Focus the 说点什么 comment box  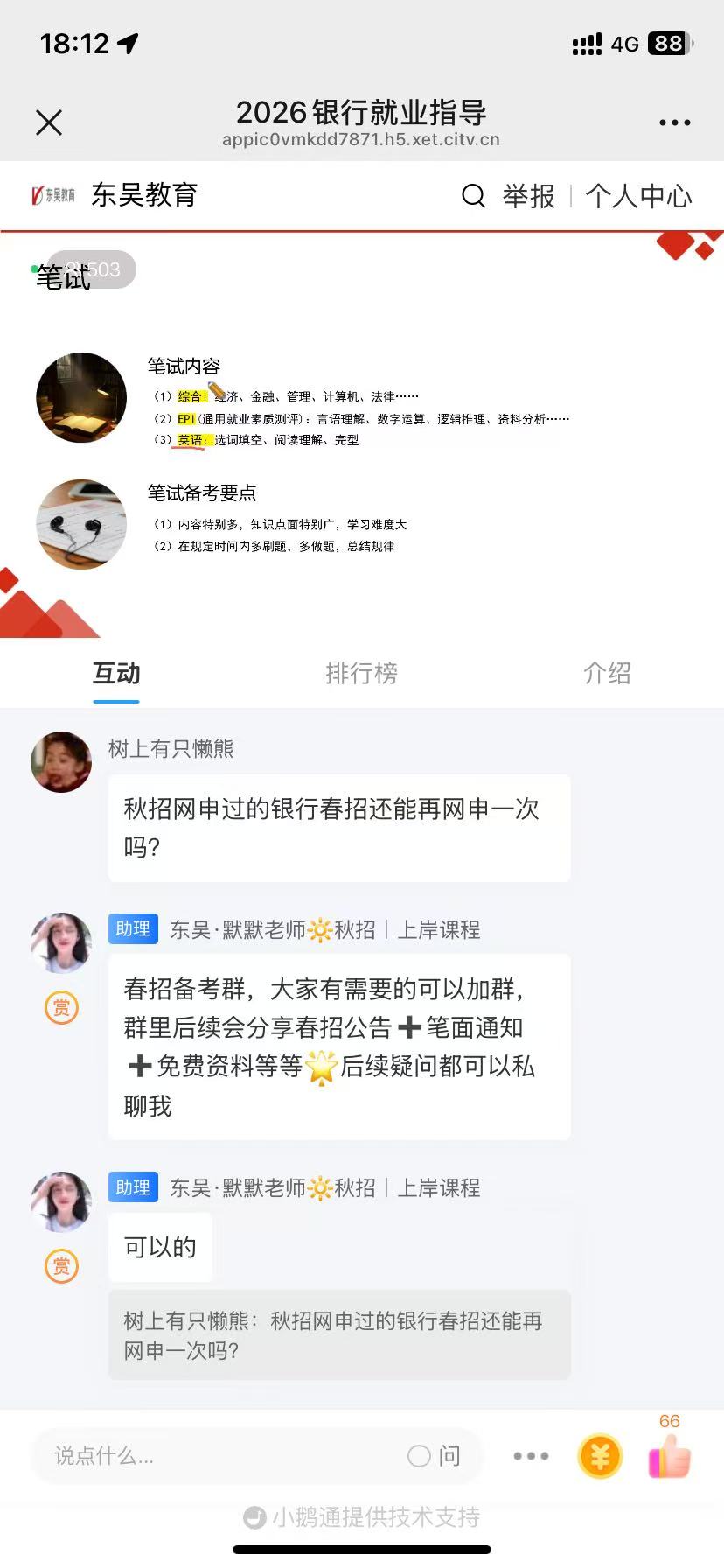tap(219, 1456)
